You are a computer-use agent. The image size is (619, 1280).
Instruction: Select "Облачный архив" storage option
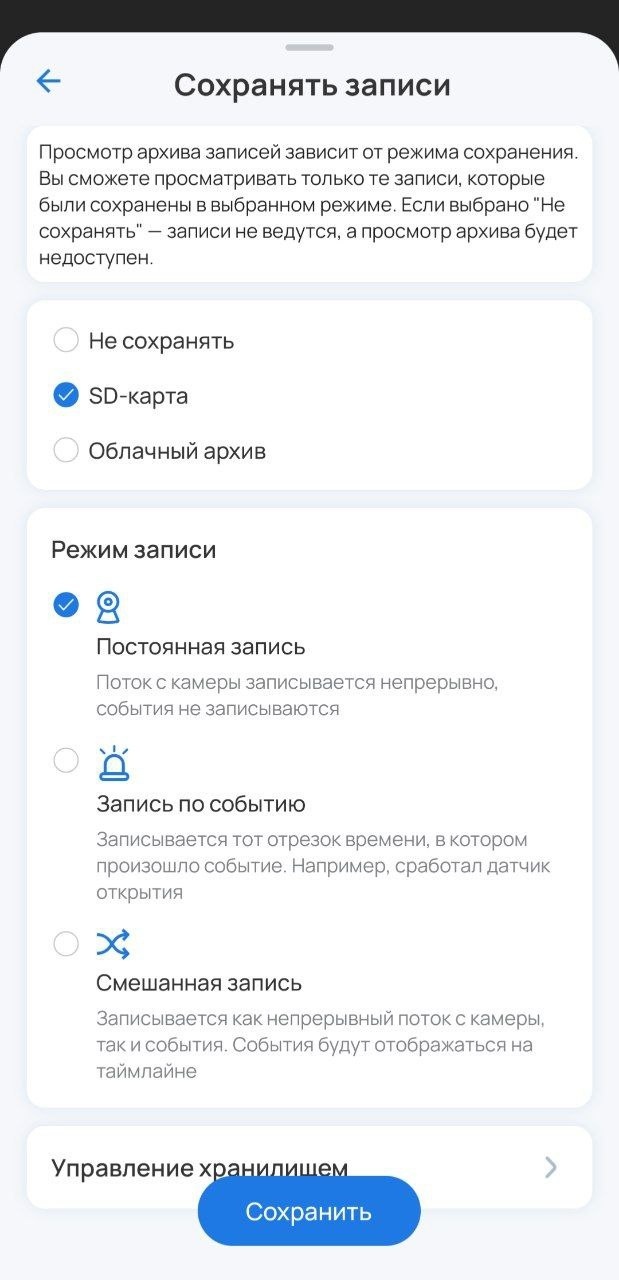(x=66, y=451)
